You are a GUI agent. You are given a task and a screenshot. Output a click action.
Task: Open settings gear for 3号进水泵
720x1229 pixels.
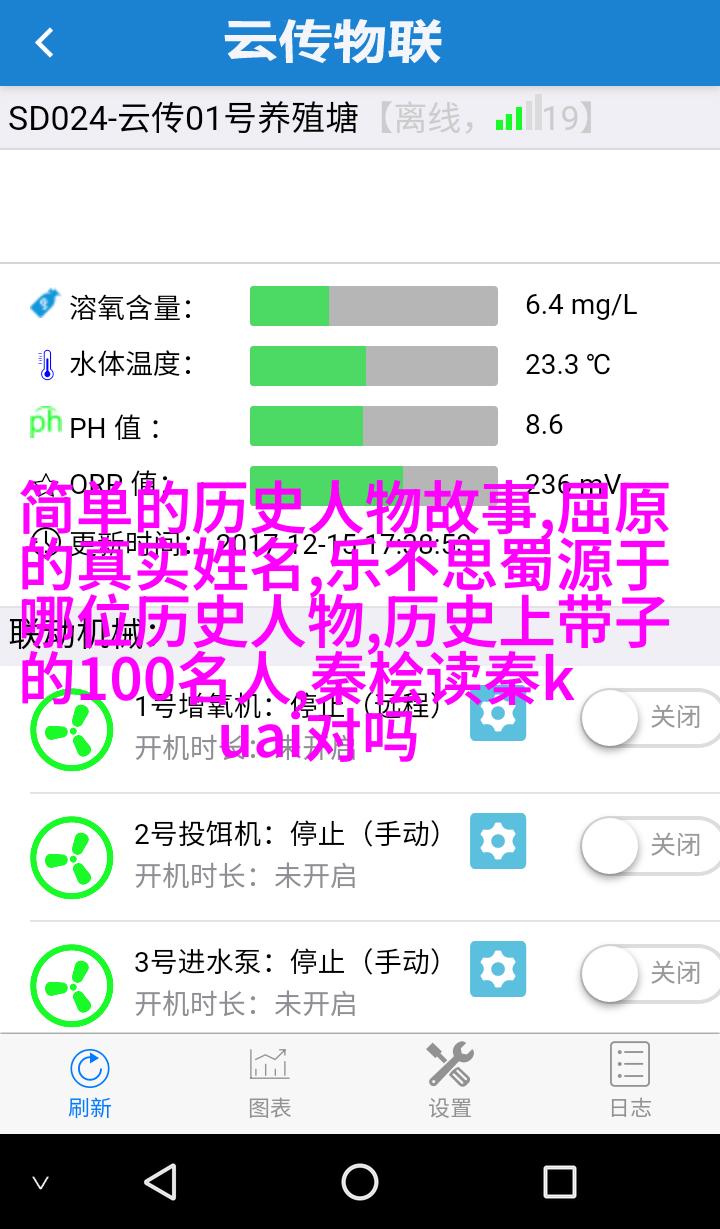(497, 969)
